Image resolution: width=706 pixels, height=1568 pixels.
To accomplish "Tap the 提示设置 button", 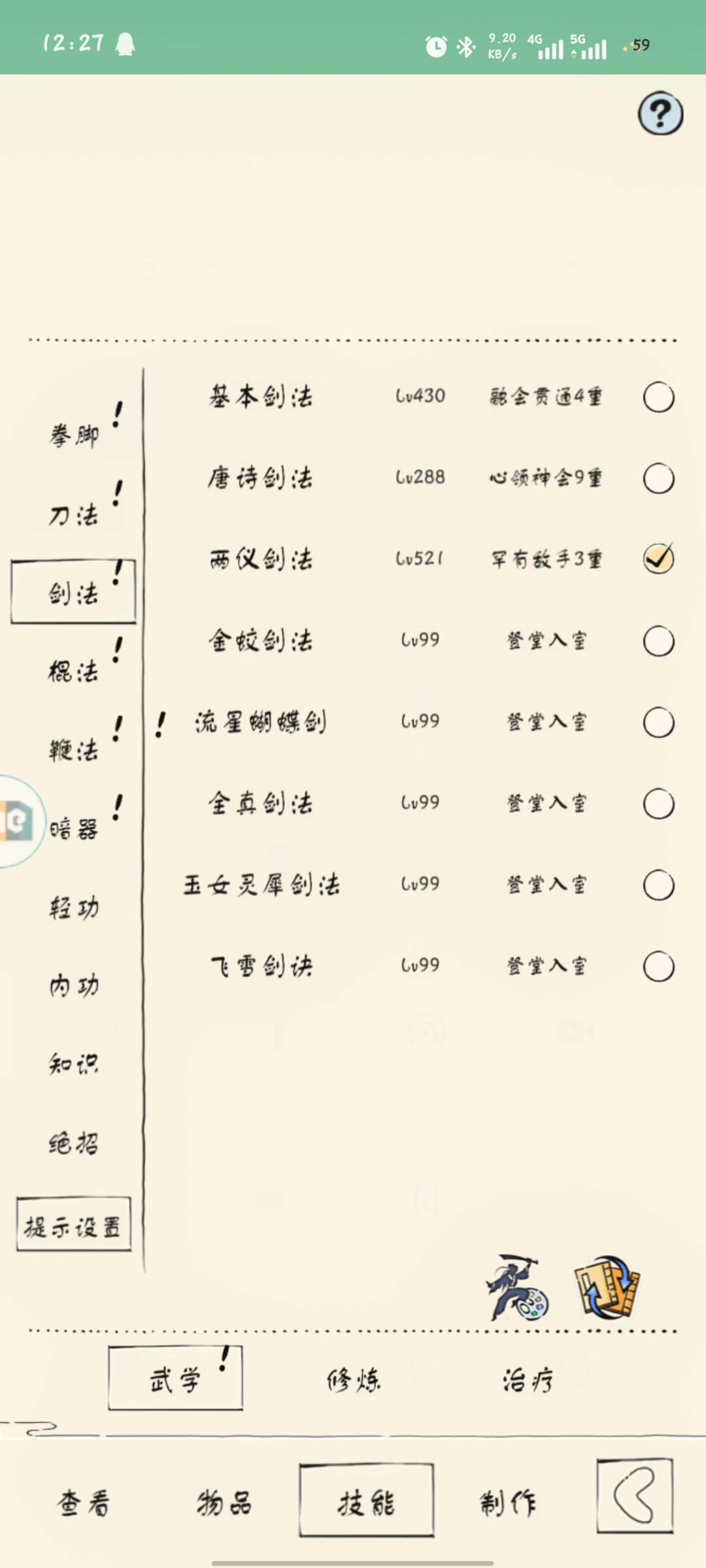I will (73, 1225).
